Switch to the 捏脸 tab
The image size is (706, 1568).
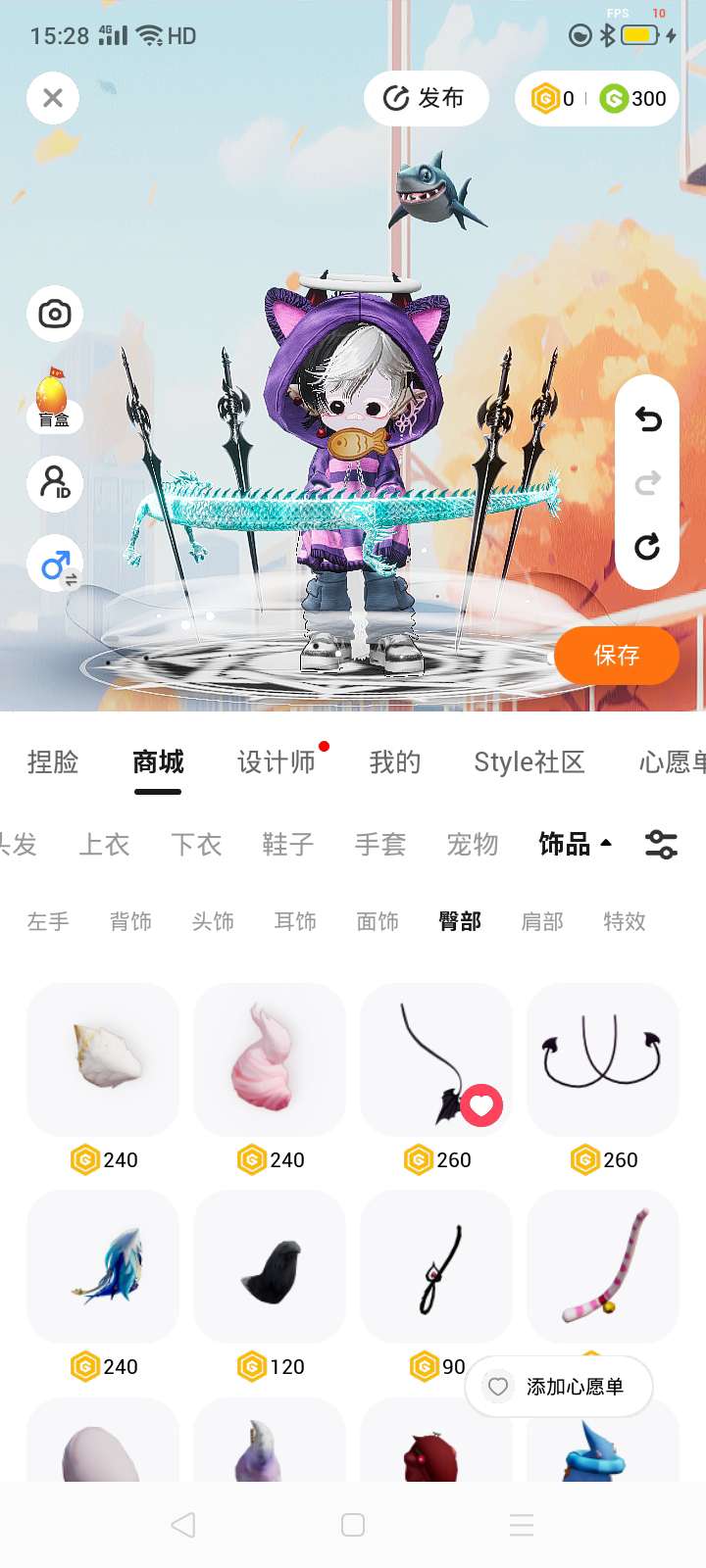pyautogui.click(x=53, y=762)
